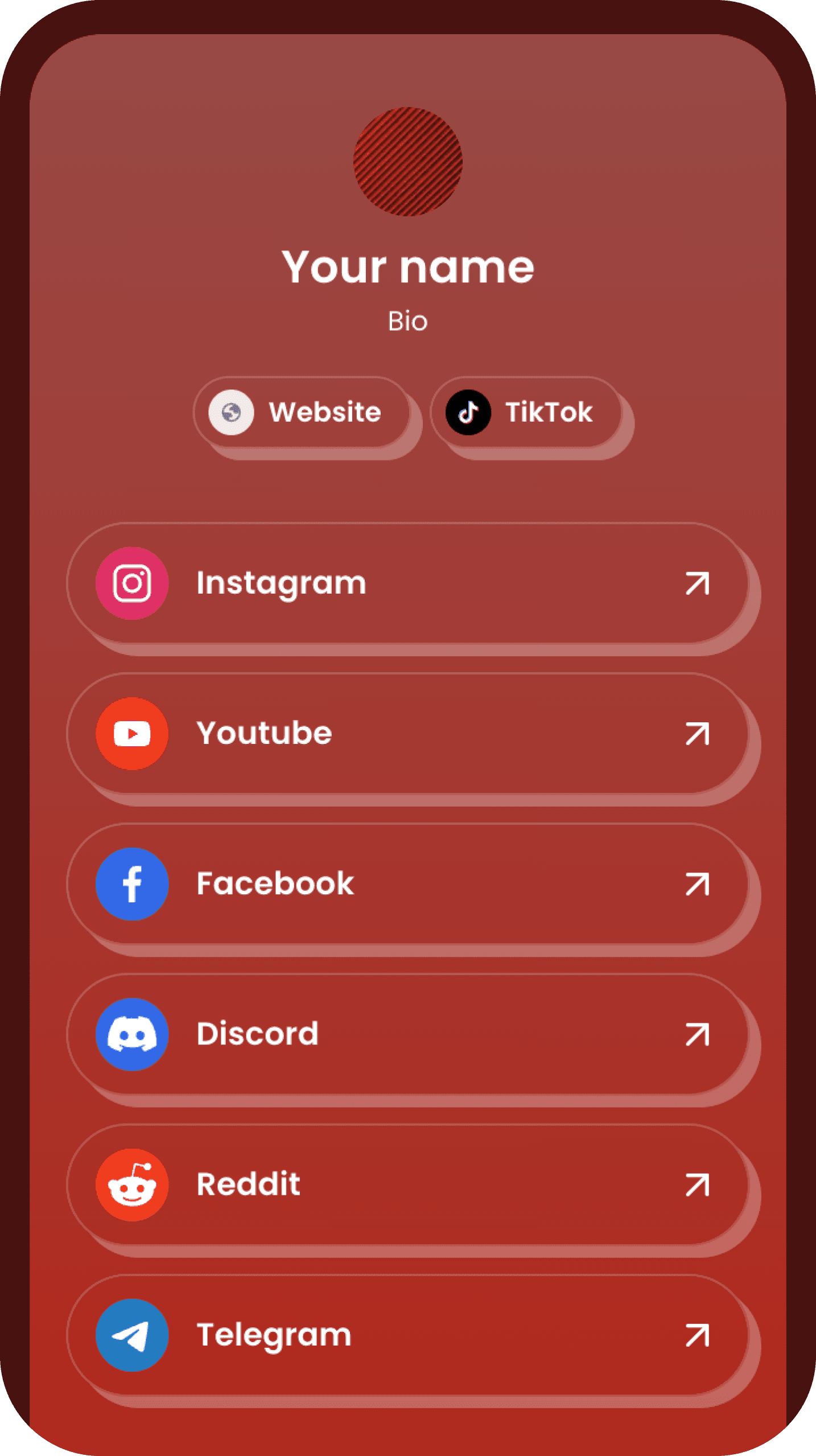
Task: Open the Discord link
Action: tap(406, 1034)
